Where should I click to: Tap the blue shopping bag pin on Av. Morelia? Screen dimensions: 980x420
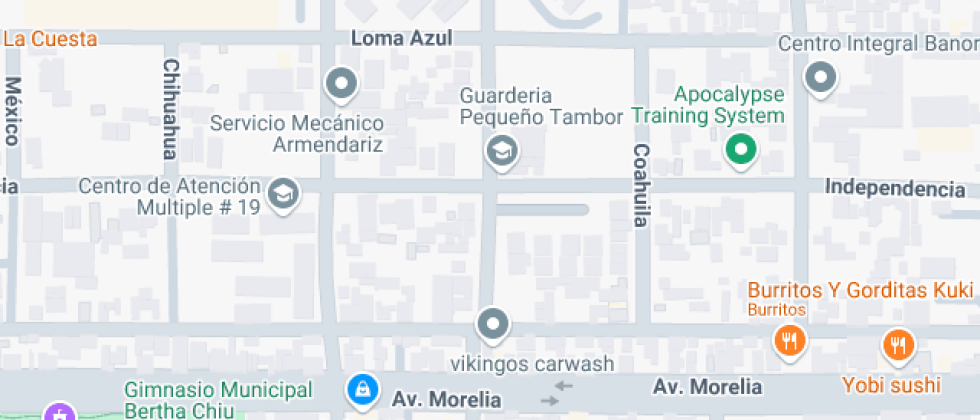point(363,391)
